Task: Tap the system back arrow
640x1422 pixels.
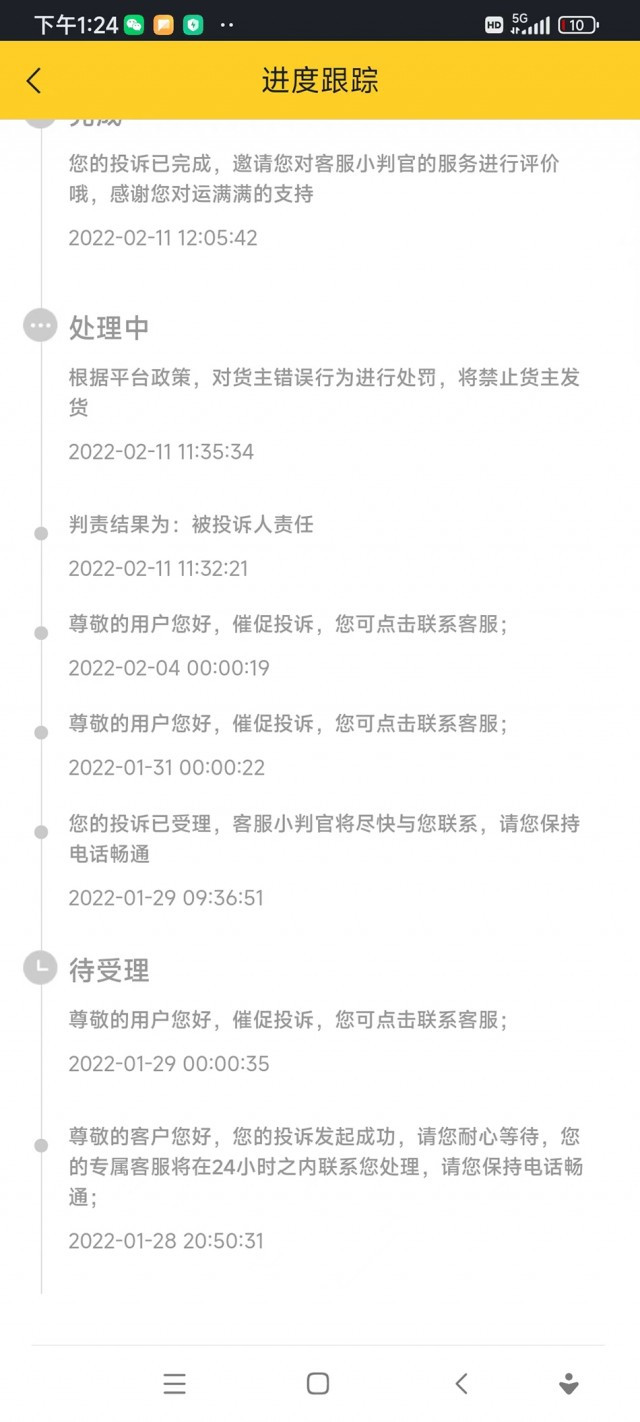Action: pyautogui.click(x=461, y=1384)
